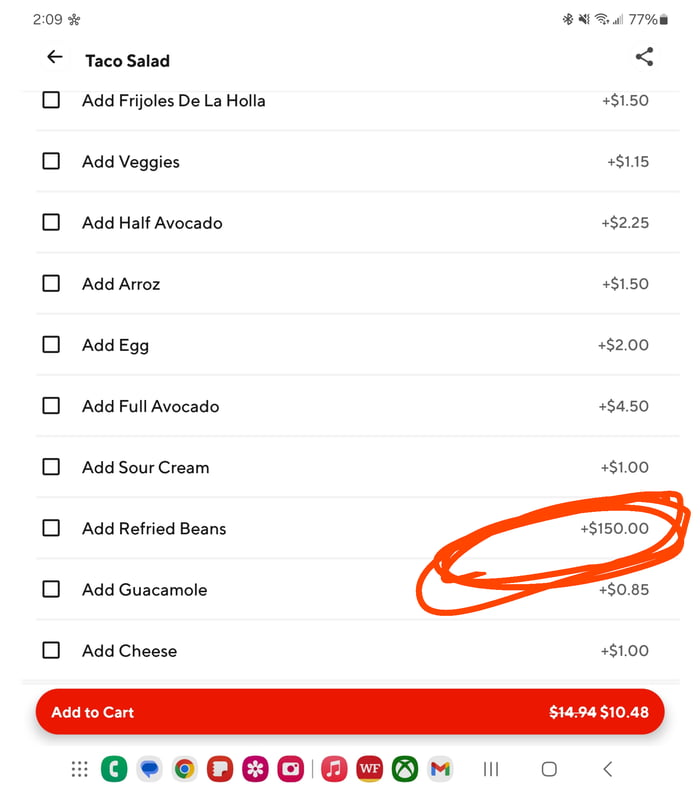Image resolution: width=700 pixels, height=792 pixels.
Task: Launch Gmail from the taskbar
Action: click(x=440, y=769)
